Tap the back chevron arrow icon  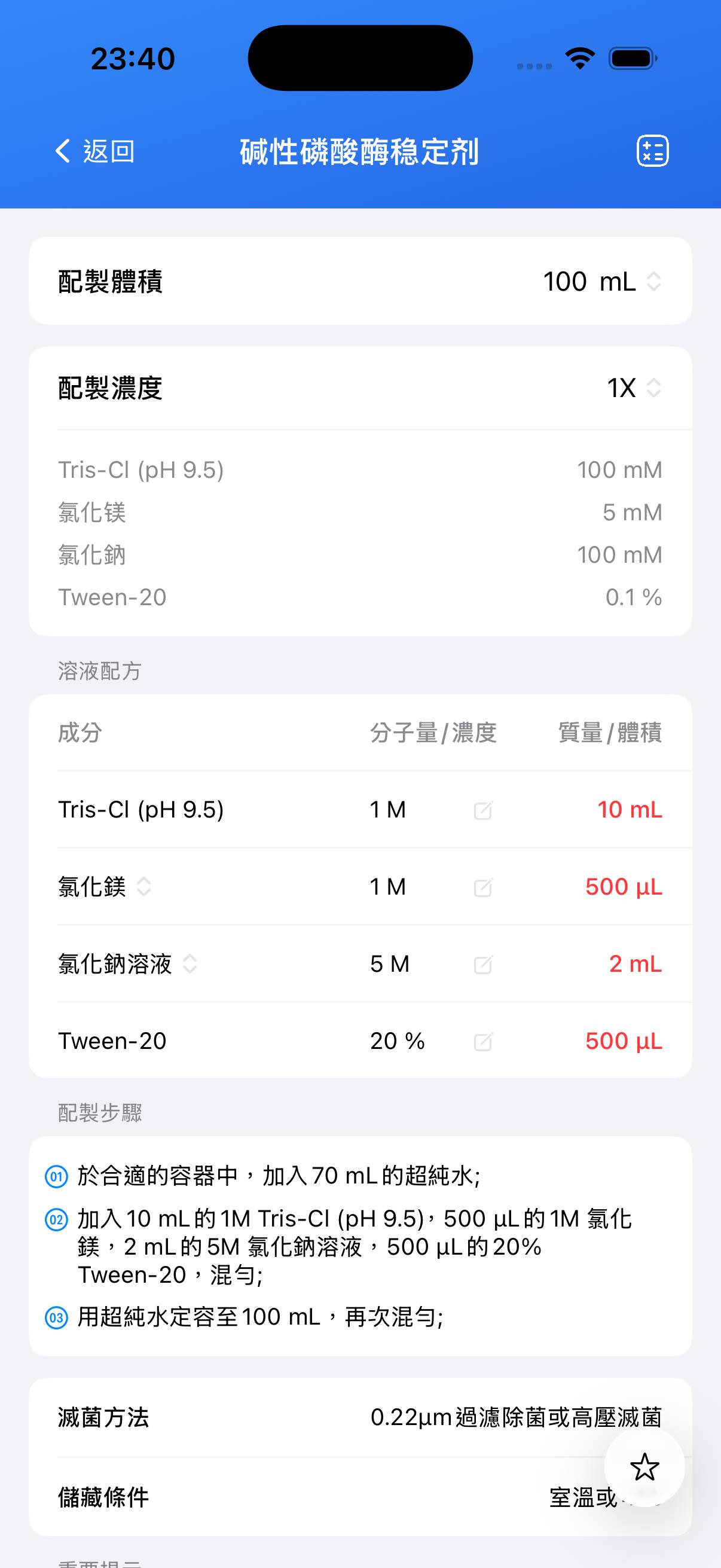[x=62, y=151]
